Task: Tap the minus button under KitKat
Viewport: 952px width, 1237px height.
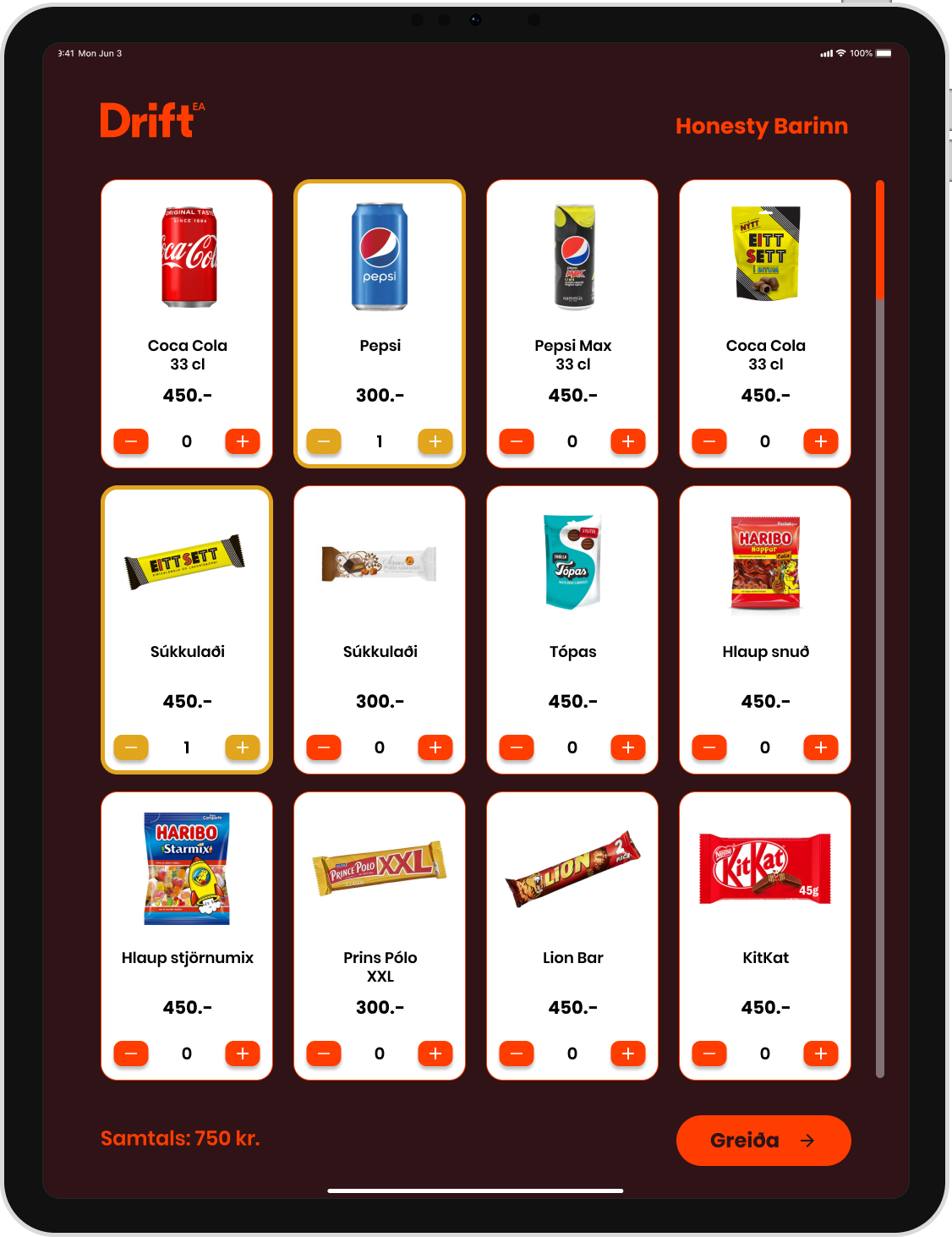Action: 709,1054
